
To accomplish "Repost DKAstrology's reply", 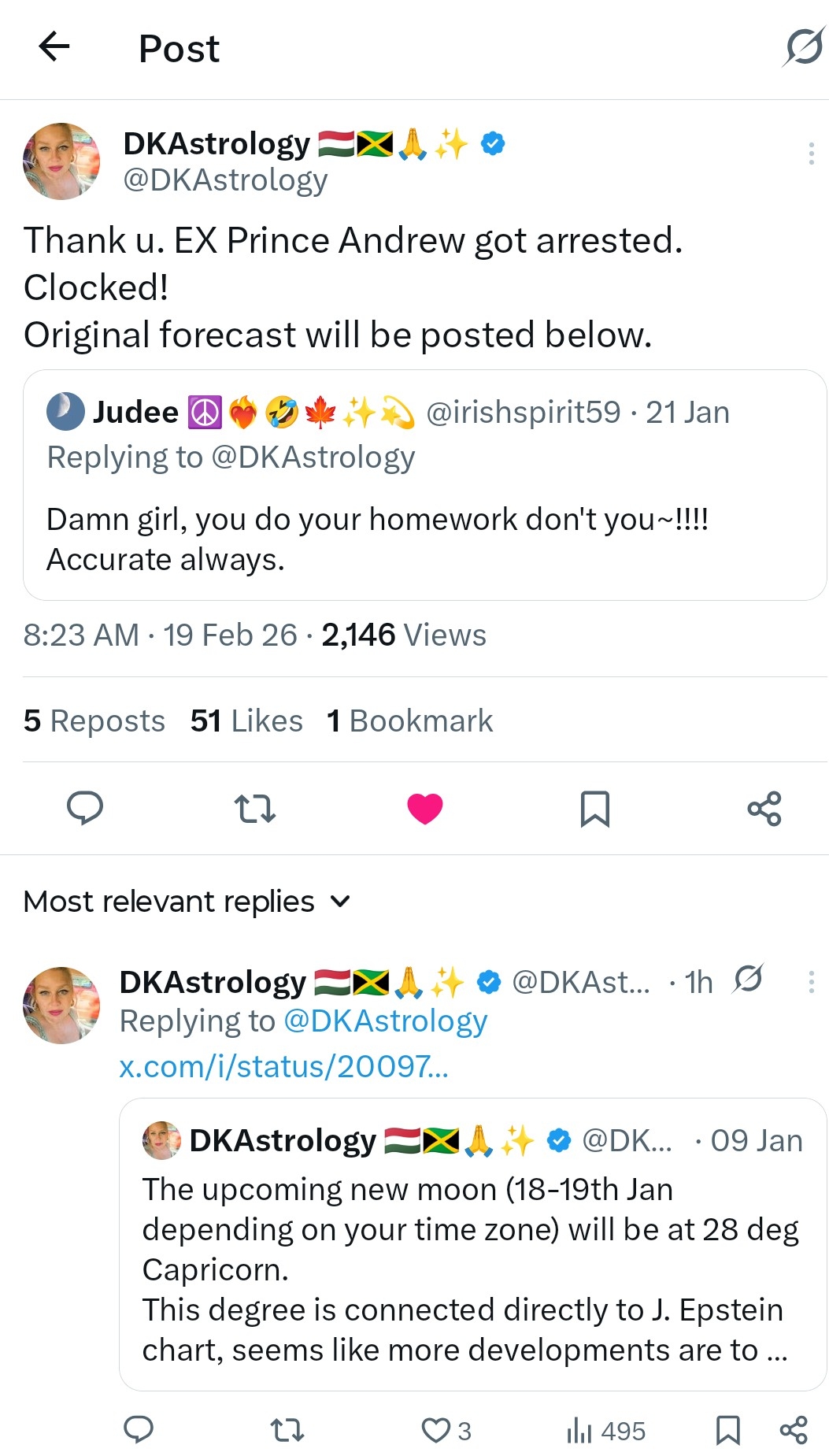I will coord(287,1430).
